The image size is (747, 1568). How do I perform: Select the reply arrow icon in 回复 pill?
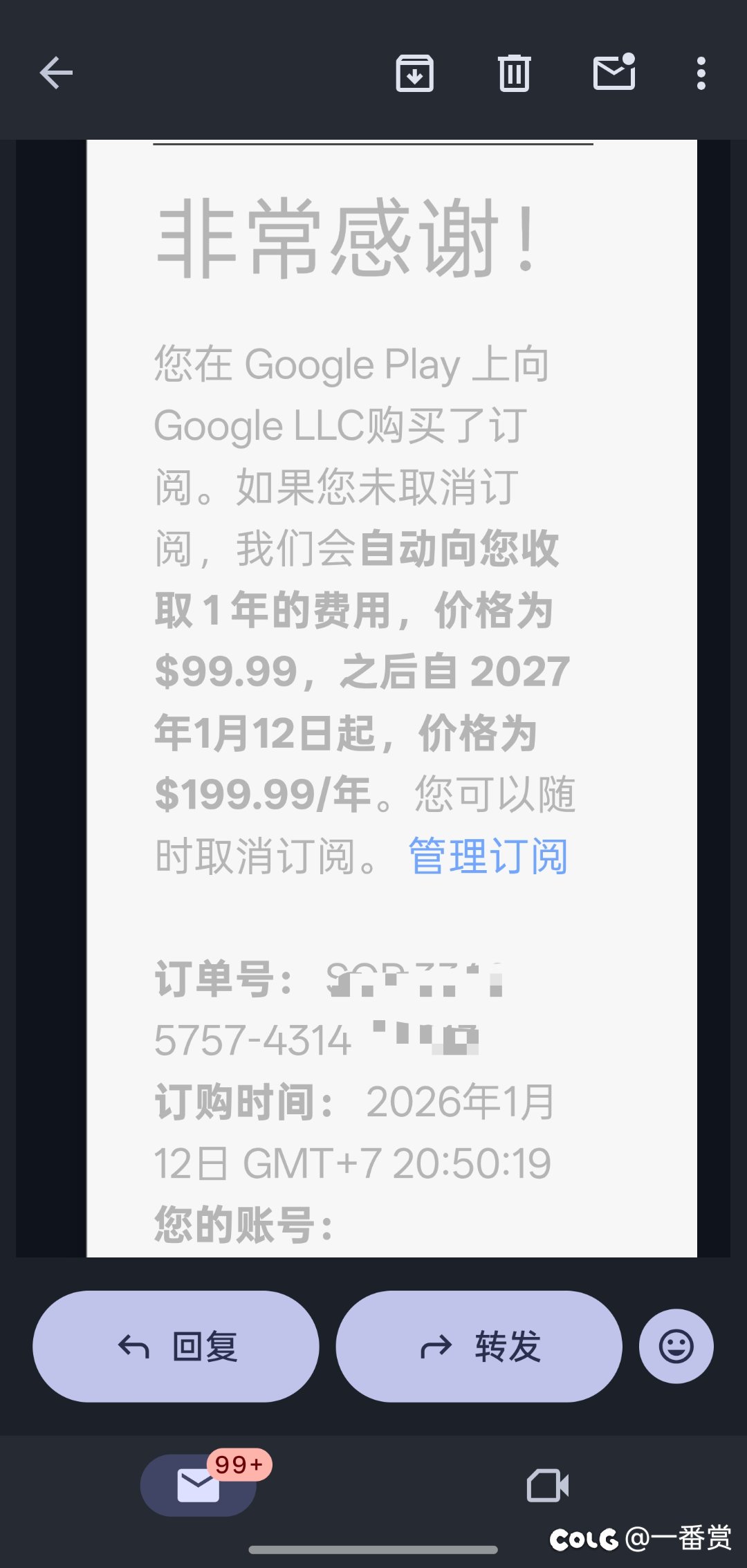tap(135, 1346)
